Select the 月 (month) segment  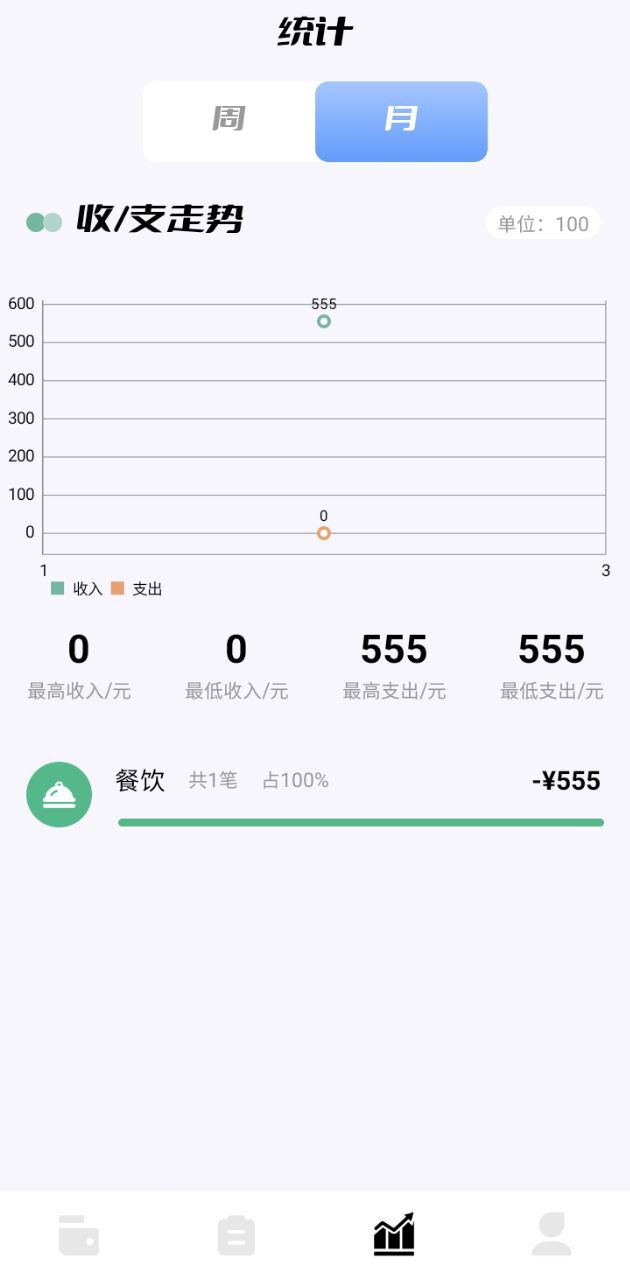point(401,121)
